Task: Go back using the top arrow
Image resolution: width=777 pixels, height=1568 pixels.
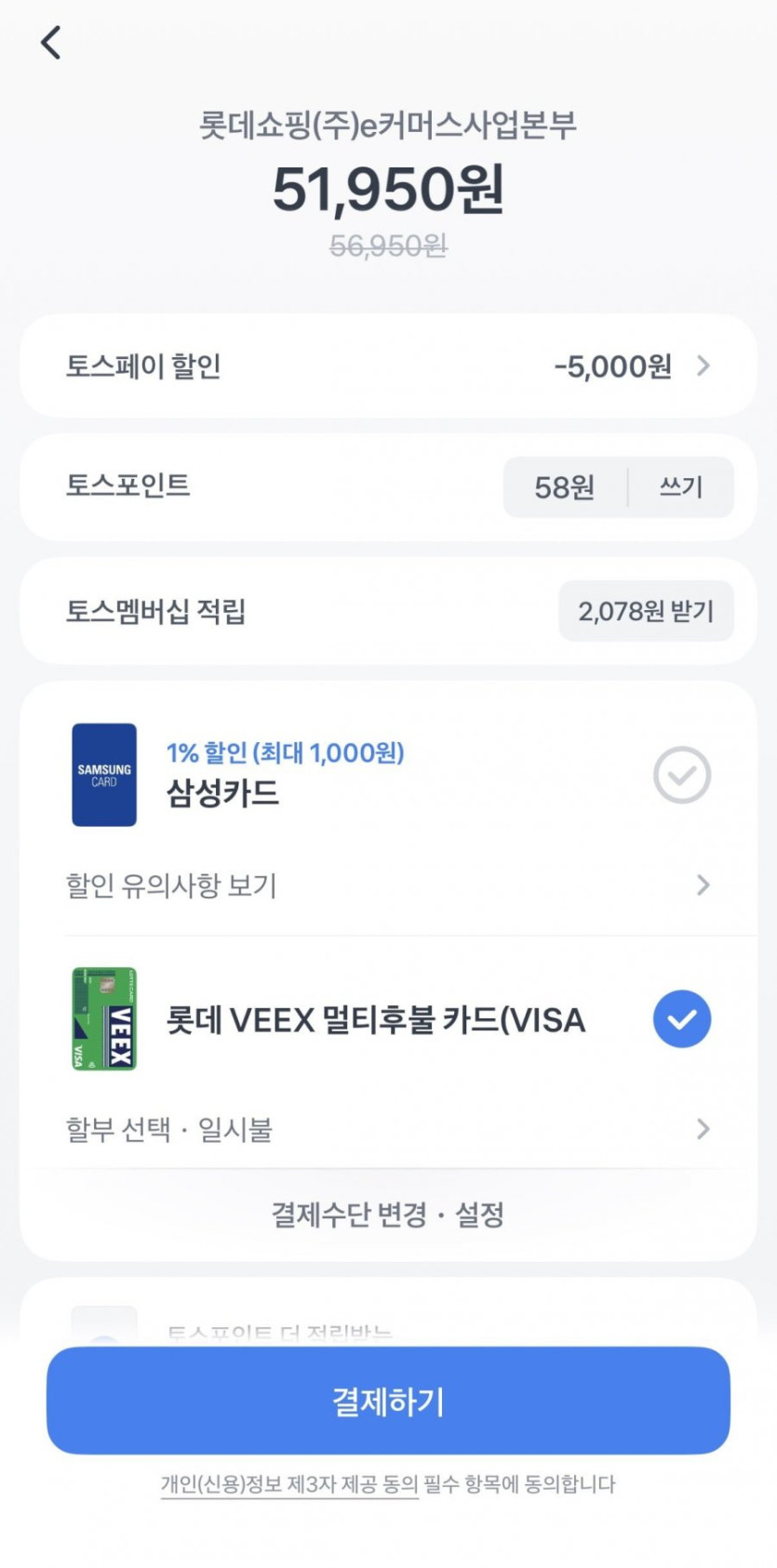Action: 51,43
